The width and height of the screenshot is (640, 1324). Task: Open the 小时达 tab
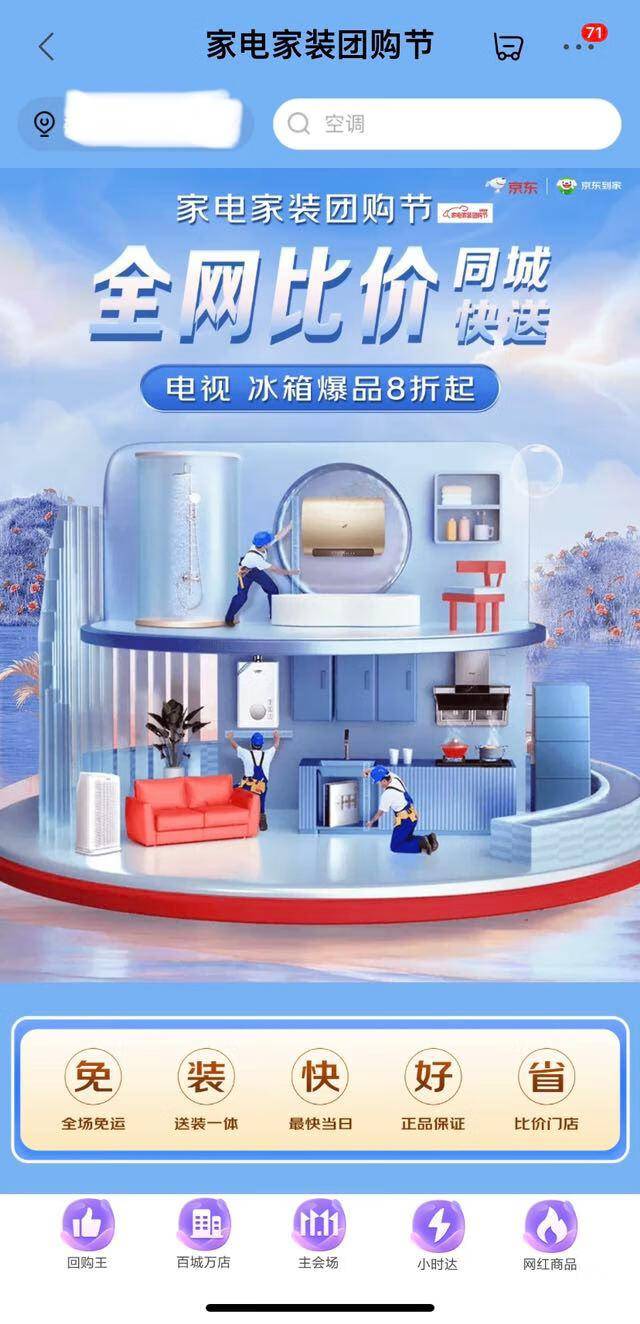pyautogui.click(x=437, y=1234)
